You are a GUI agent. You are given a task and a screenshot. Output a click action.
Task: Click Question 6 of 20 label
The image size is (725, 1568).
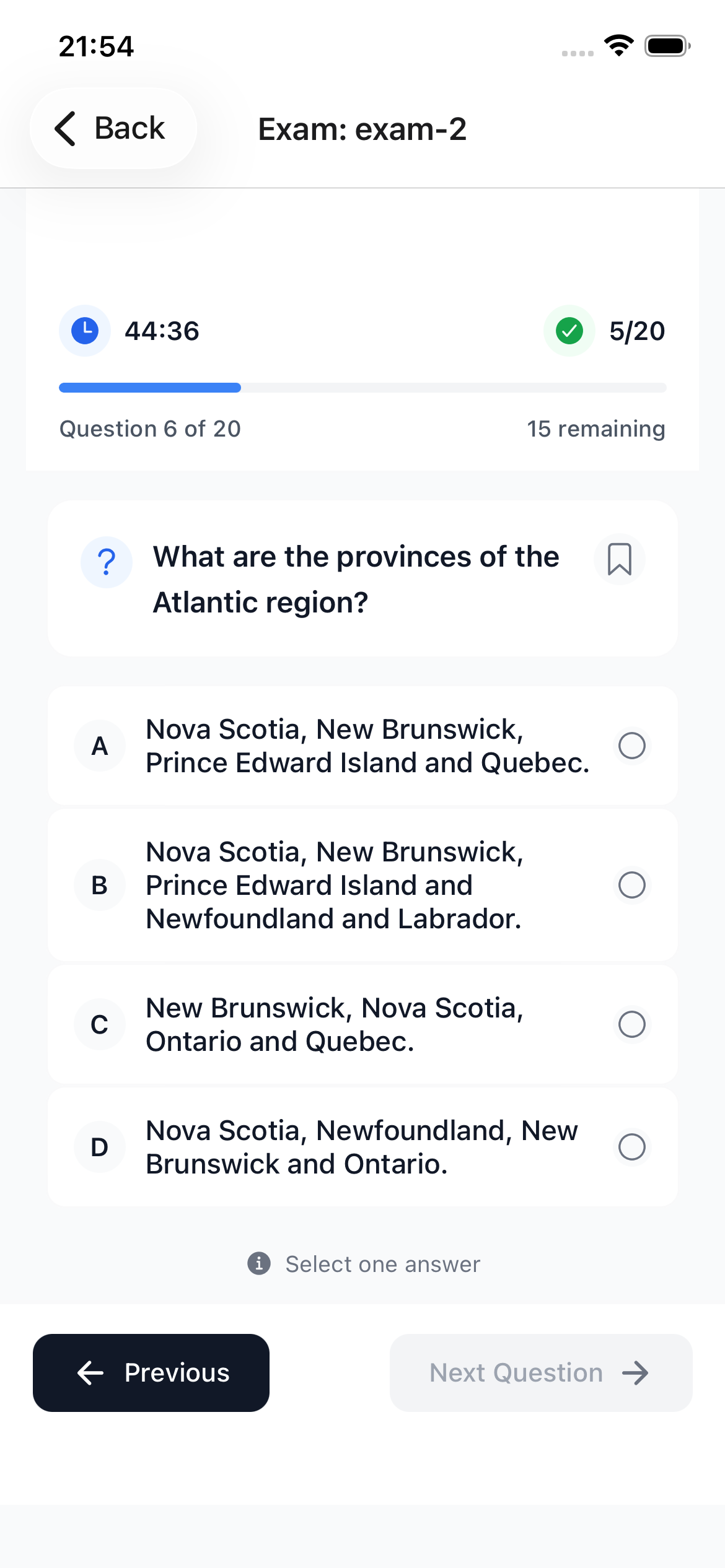(150, 428)
